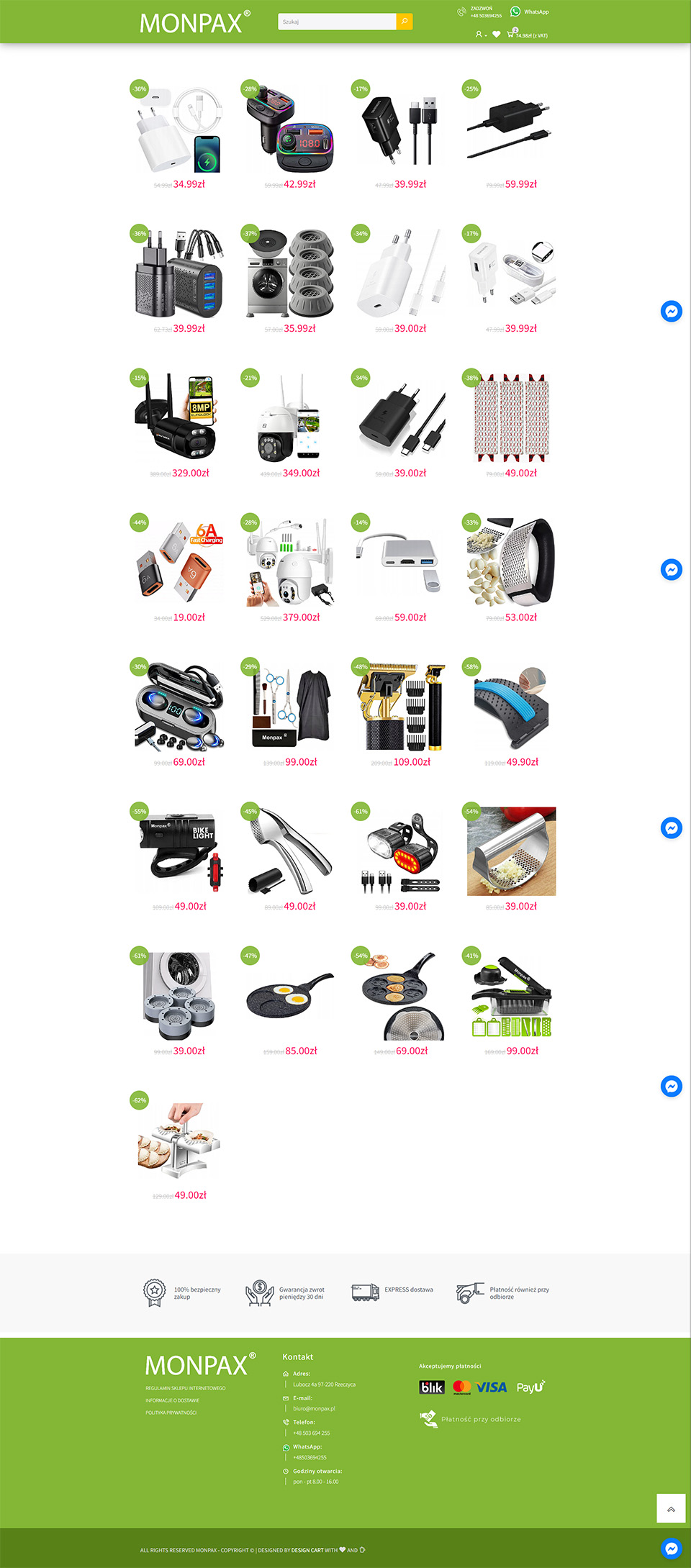Open the Design Cart link in footer

(307, 1550)
